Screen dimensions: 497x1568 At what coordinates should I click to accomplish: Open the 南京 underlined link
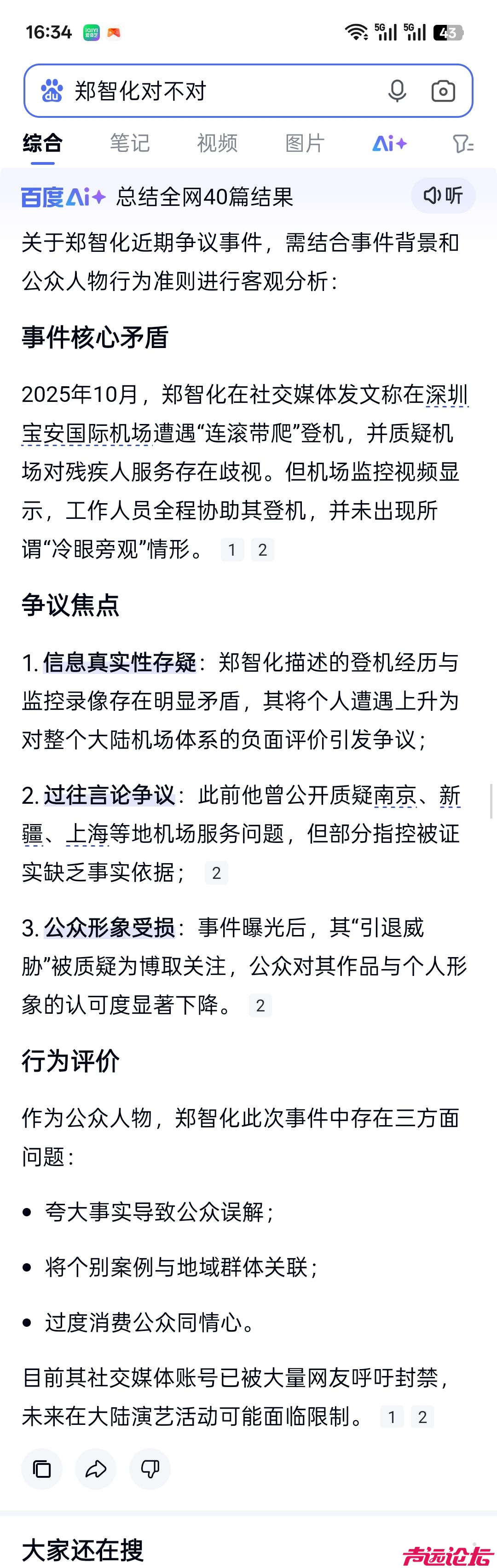(395, 796)
